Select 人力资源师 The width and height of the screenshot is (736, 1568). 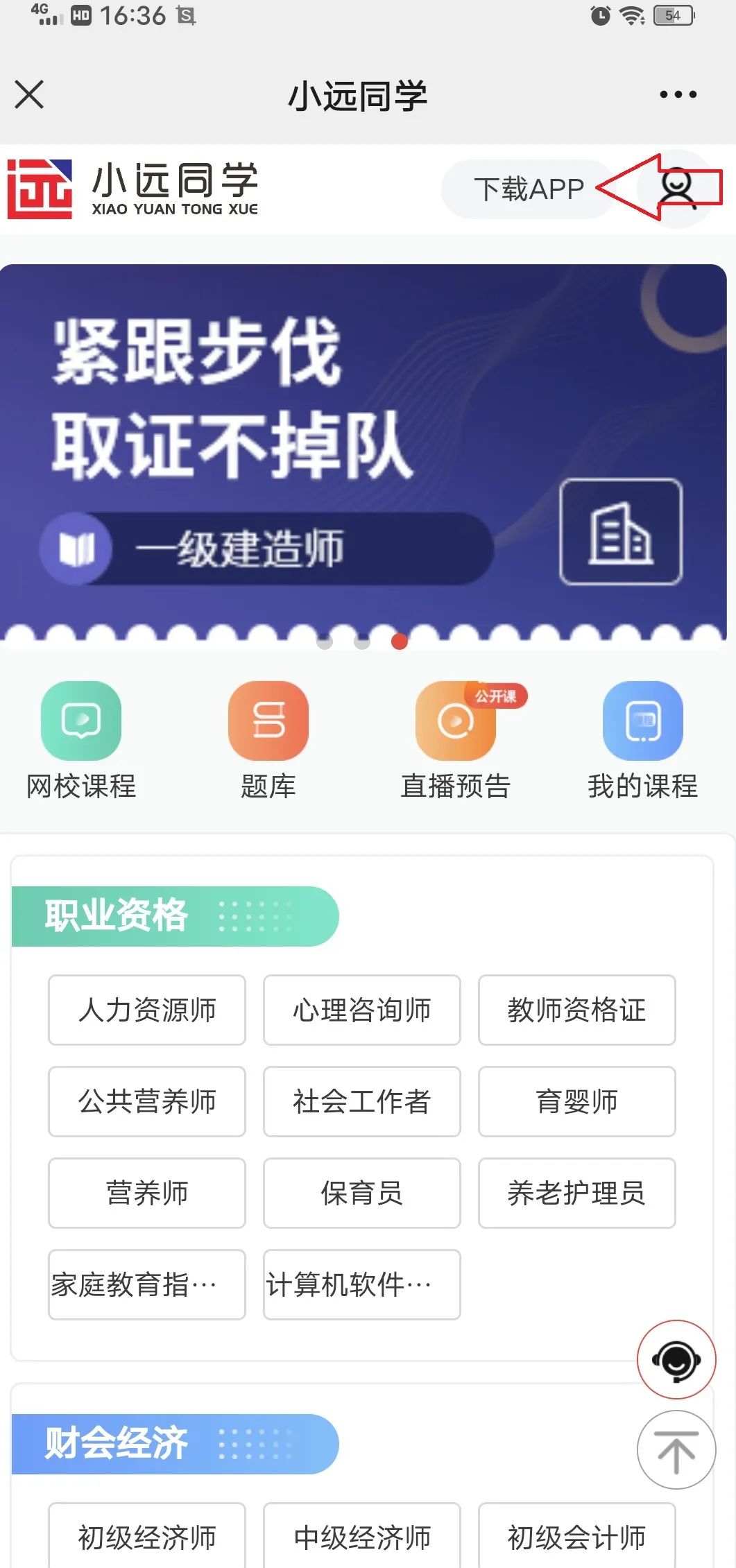[x=147, y=1010]
